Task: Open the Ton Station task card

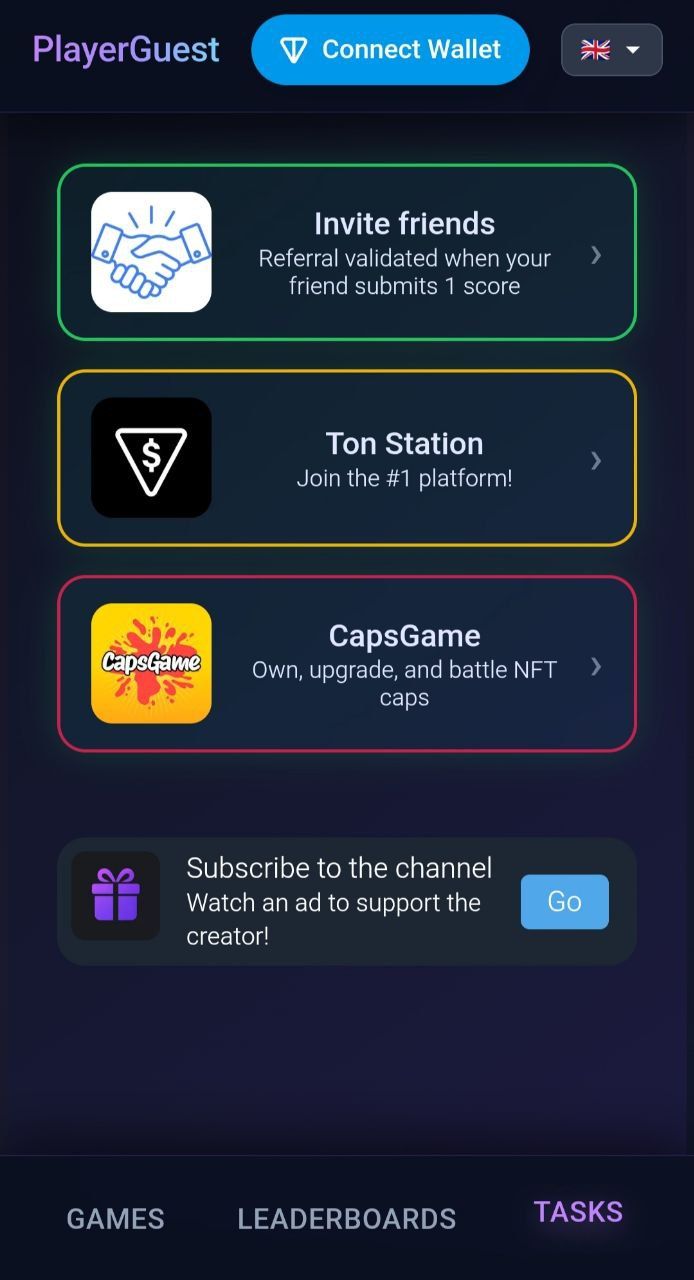Action: [x=347, y=458]
